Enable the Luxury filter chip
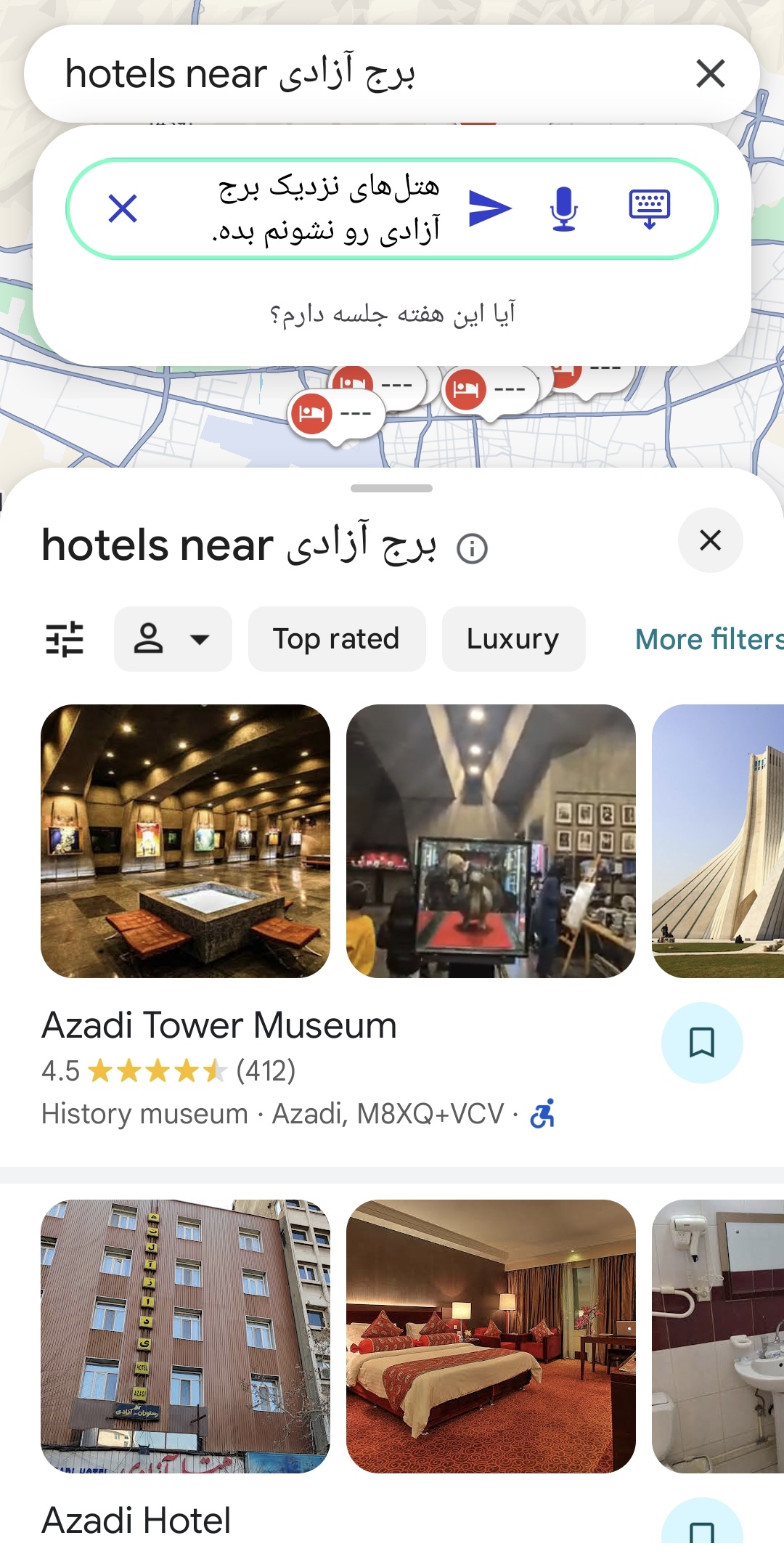 point(513,639)
